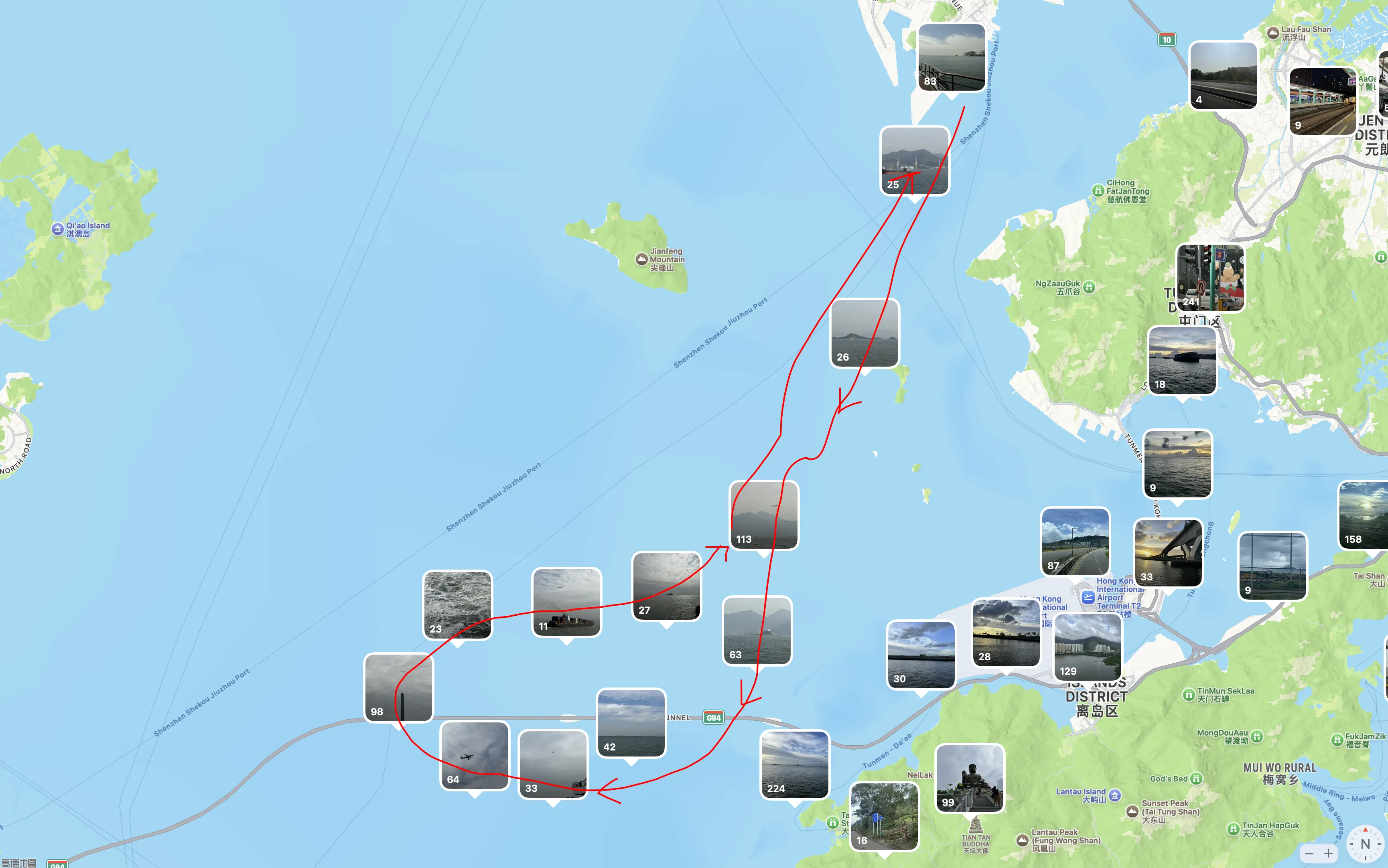Open the 83-photo cluster at Shekou port
This screenshot has width=1388, height=868.
tap(951, 57)
